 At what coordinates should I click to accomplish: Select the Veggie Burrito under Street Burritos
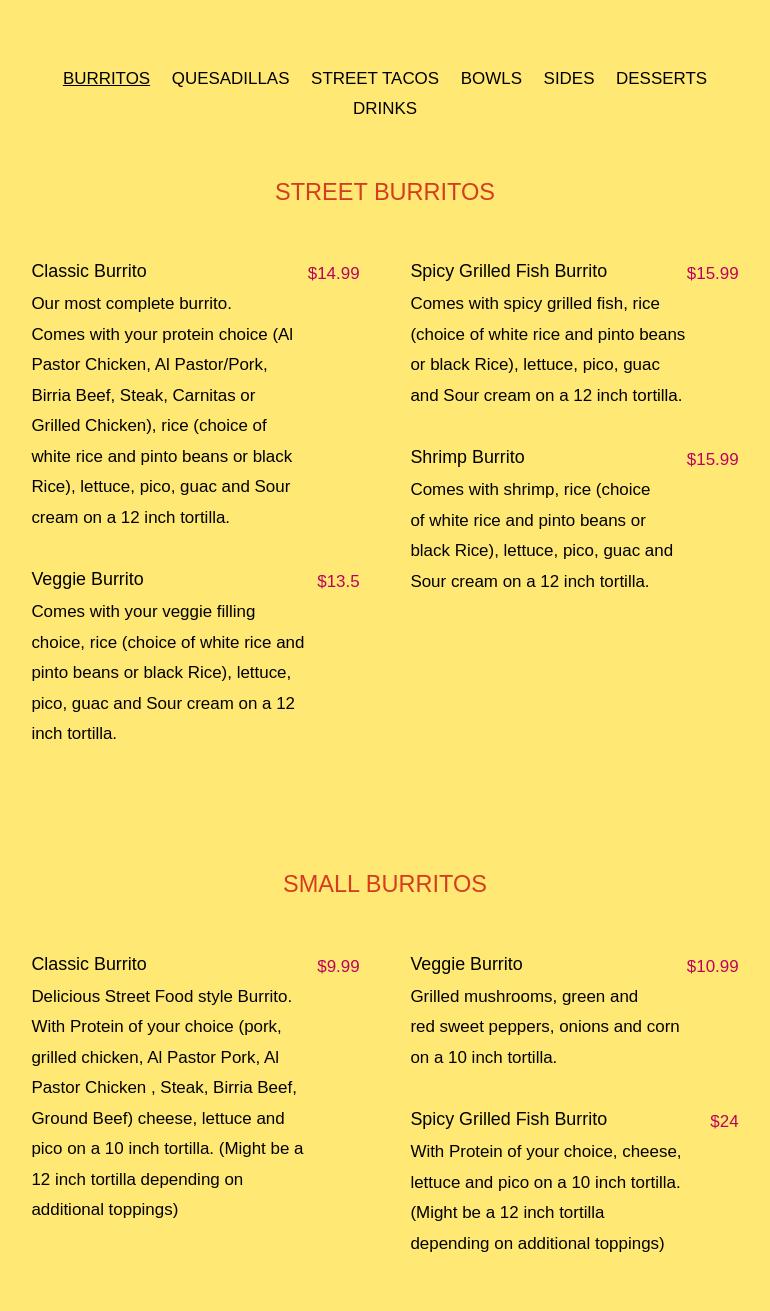coord(87,579)
